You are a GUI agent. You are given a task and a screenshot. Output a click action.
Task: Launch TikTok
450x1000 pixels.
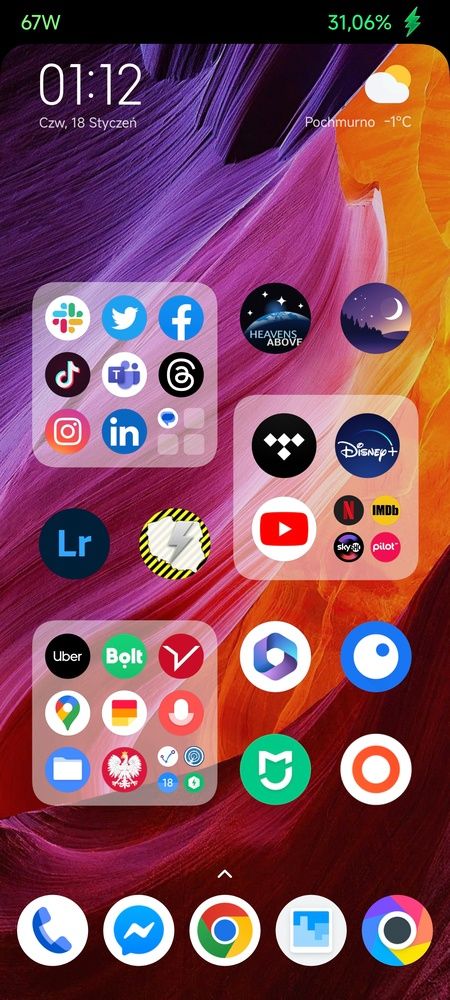(x=68, y=374)
